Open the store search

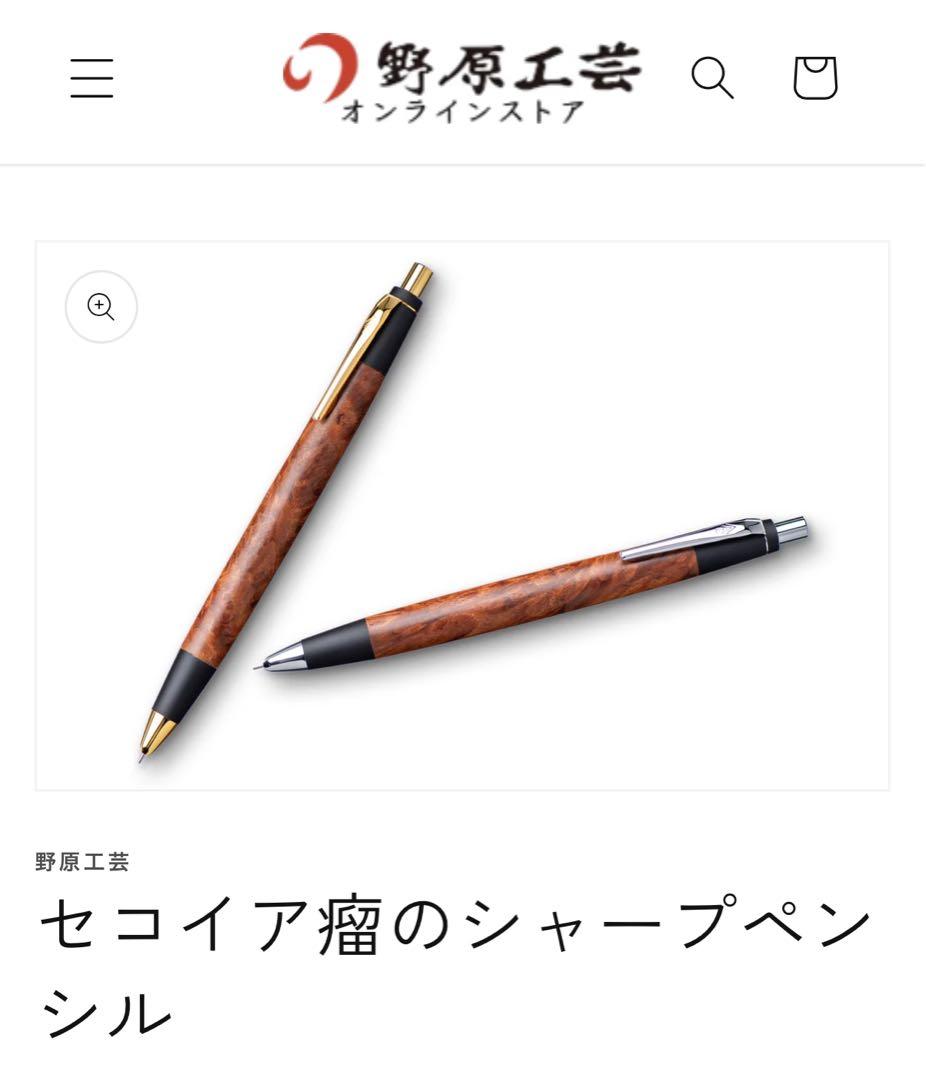click(713, 78)
